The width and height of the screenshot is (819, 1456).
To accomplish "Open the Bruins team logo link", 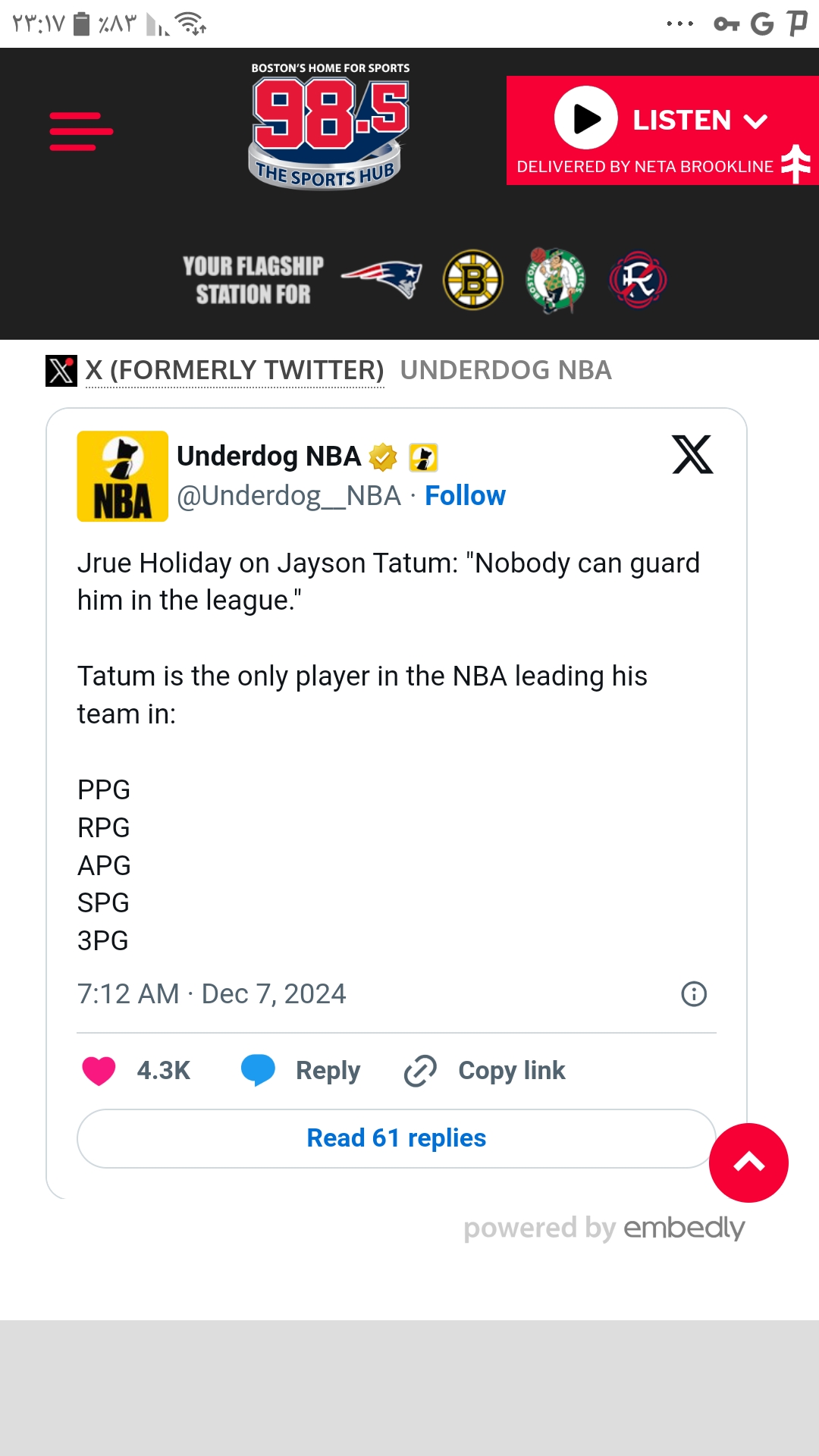I will (472, 280).
